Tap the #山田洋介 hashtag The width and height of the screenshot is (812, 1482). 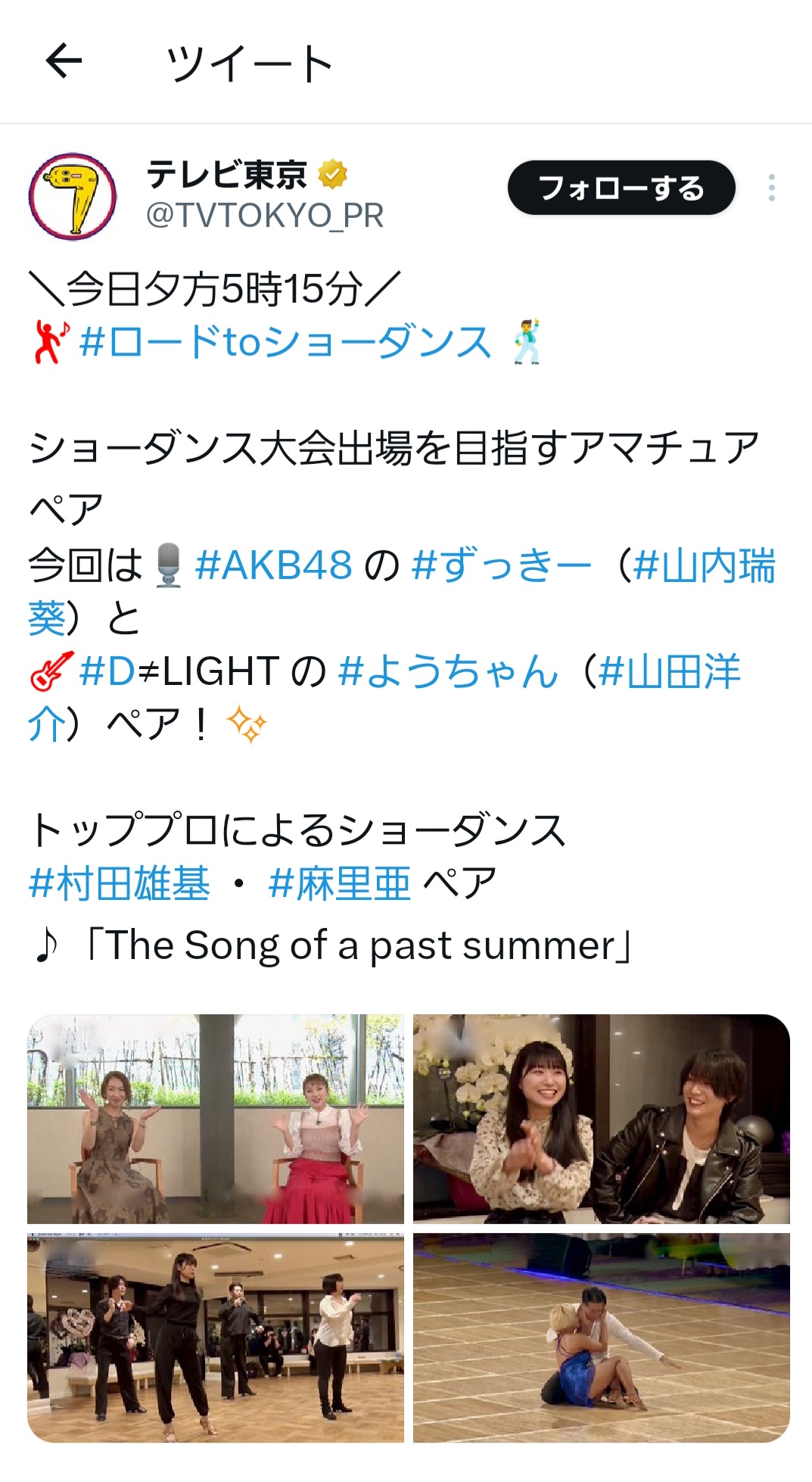[669, 672]
